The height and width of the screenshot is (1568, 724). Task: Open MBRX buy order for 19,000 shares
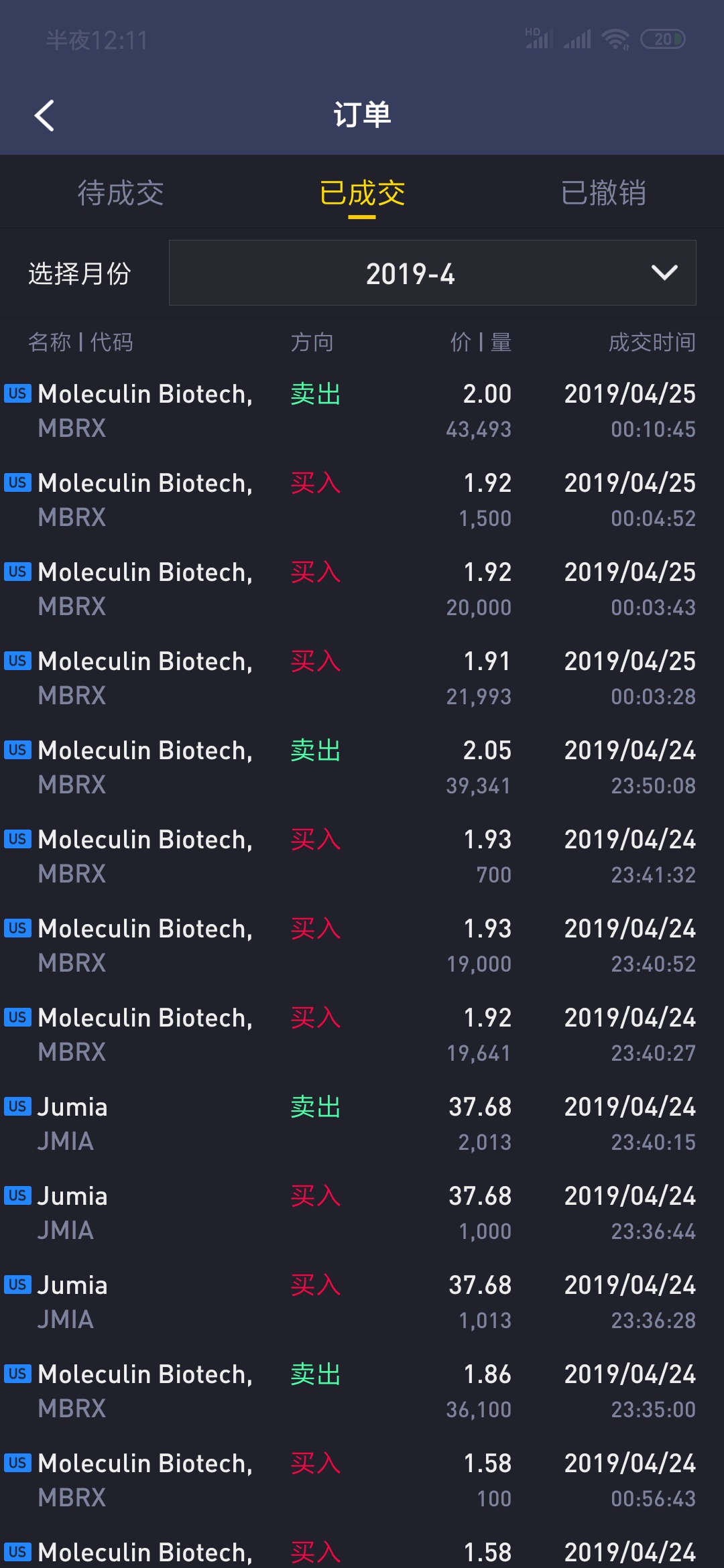(362, 945)
